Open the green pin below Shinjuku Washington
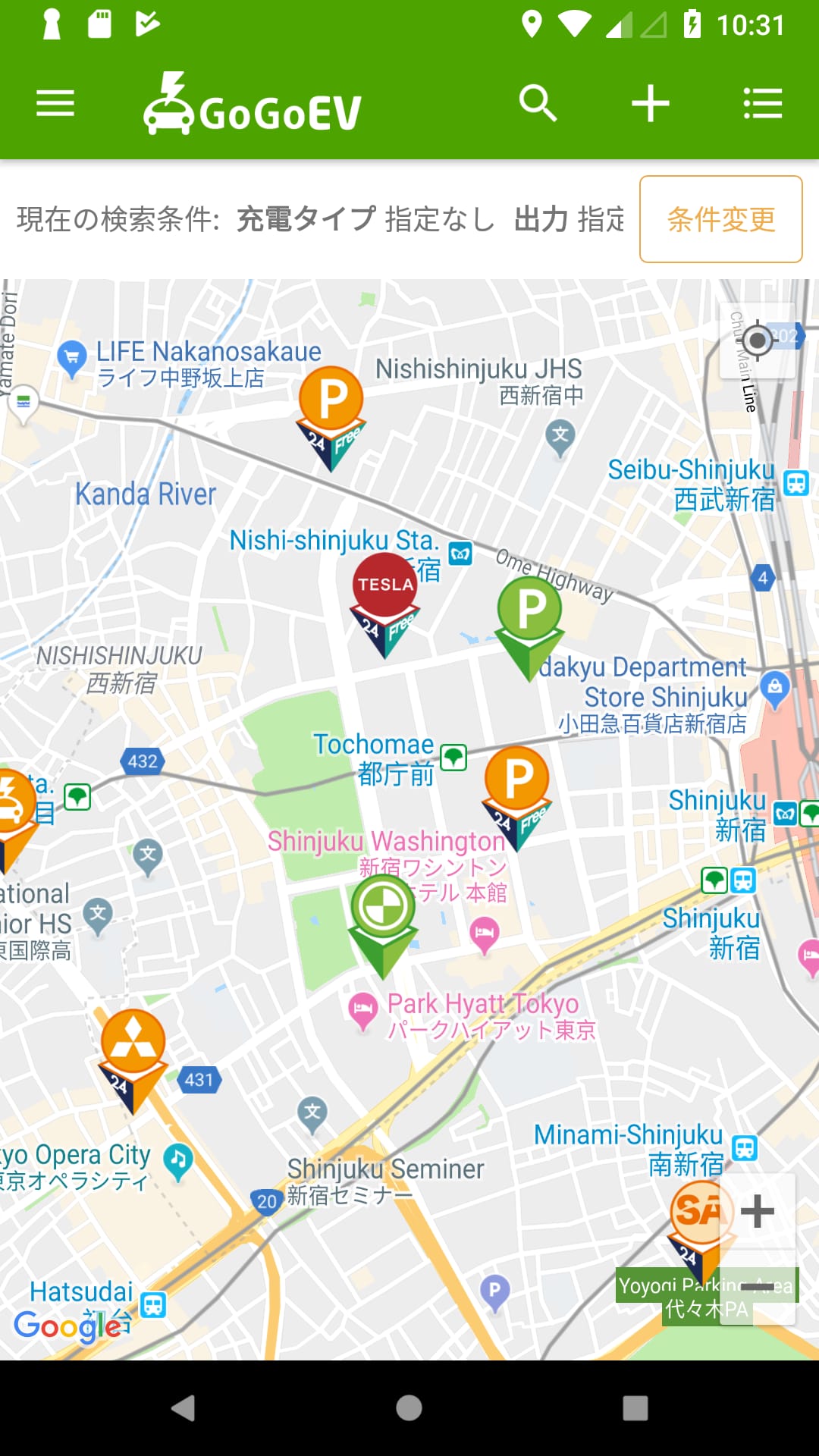The height and width of the screenshot is (1456, 819). [383, 910]
